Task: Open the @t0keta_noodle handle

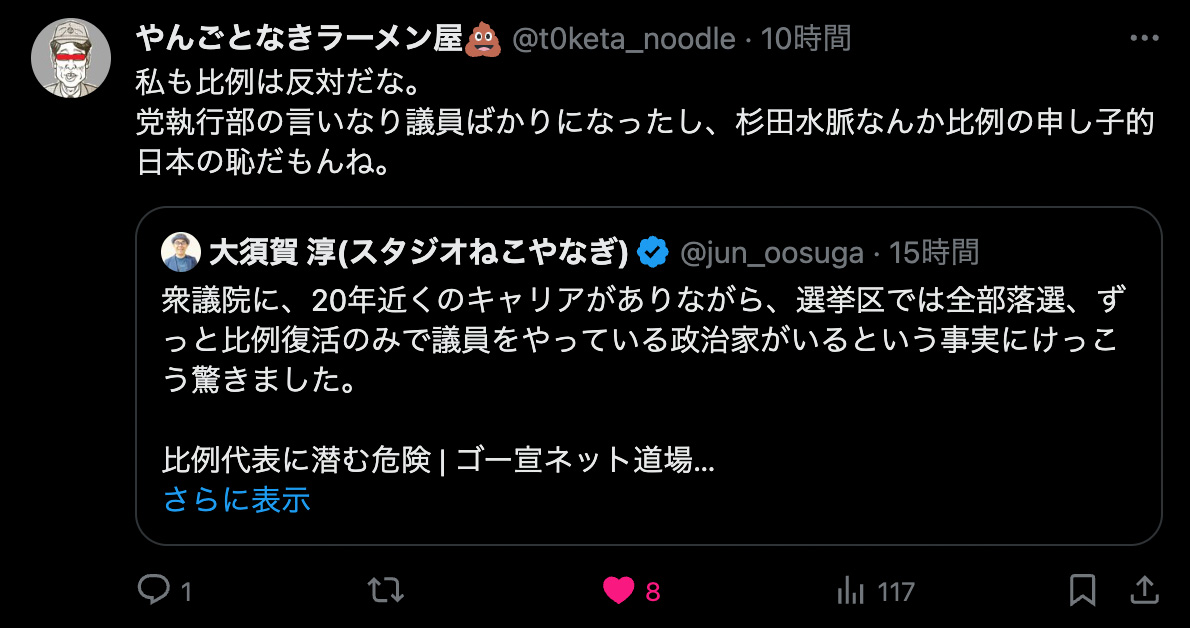Action: (623, 39)
